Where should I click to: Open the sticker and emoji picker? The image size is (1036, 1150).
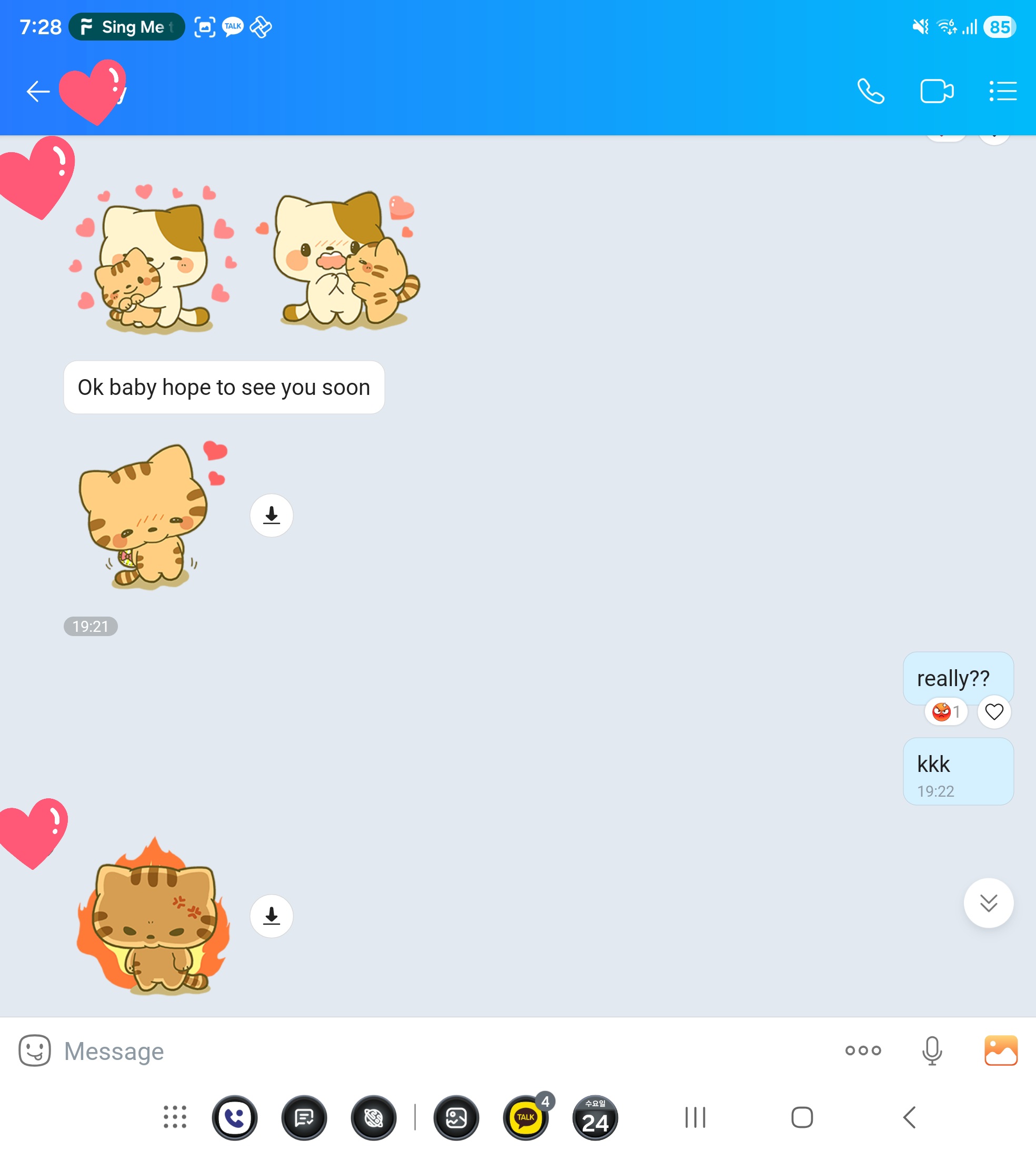[x=35, y=1050]
